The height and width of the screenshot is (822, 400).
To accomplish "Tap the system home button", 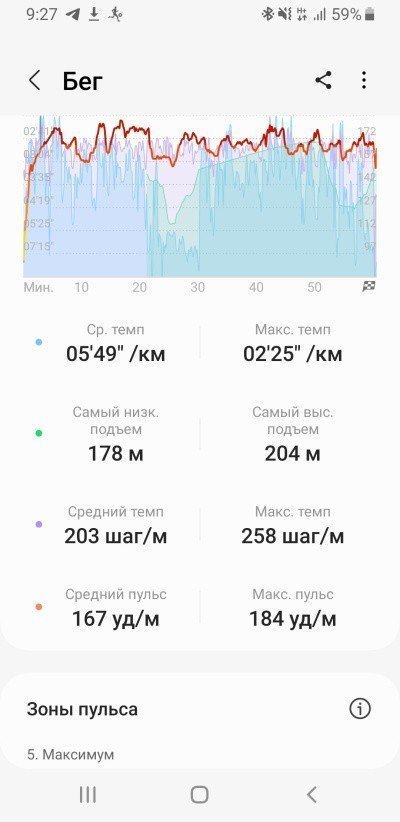I will (199, 794).
